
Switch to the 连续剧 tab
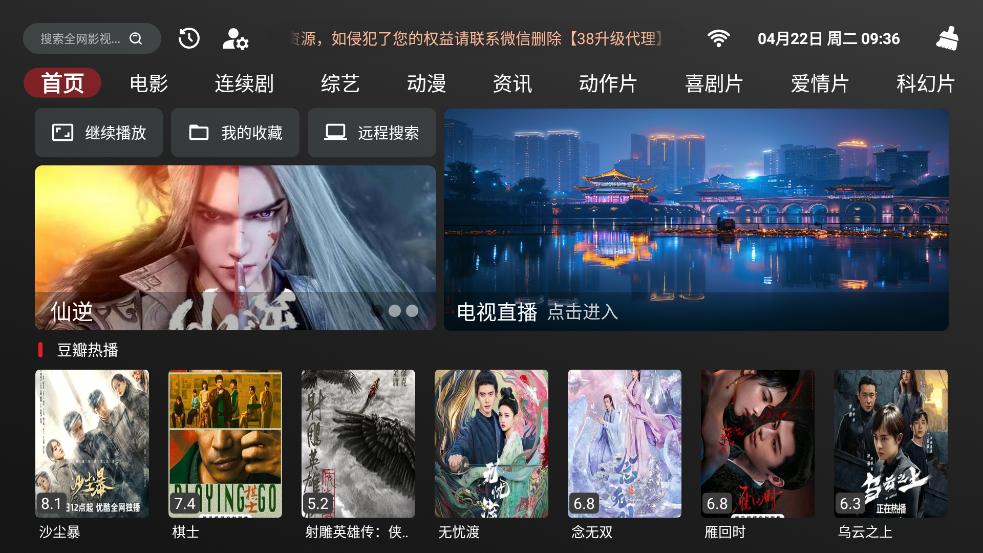[x=244, y=83]
